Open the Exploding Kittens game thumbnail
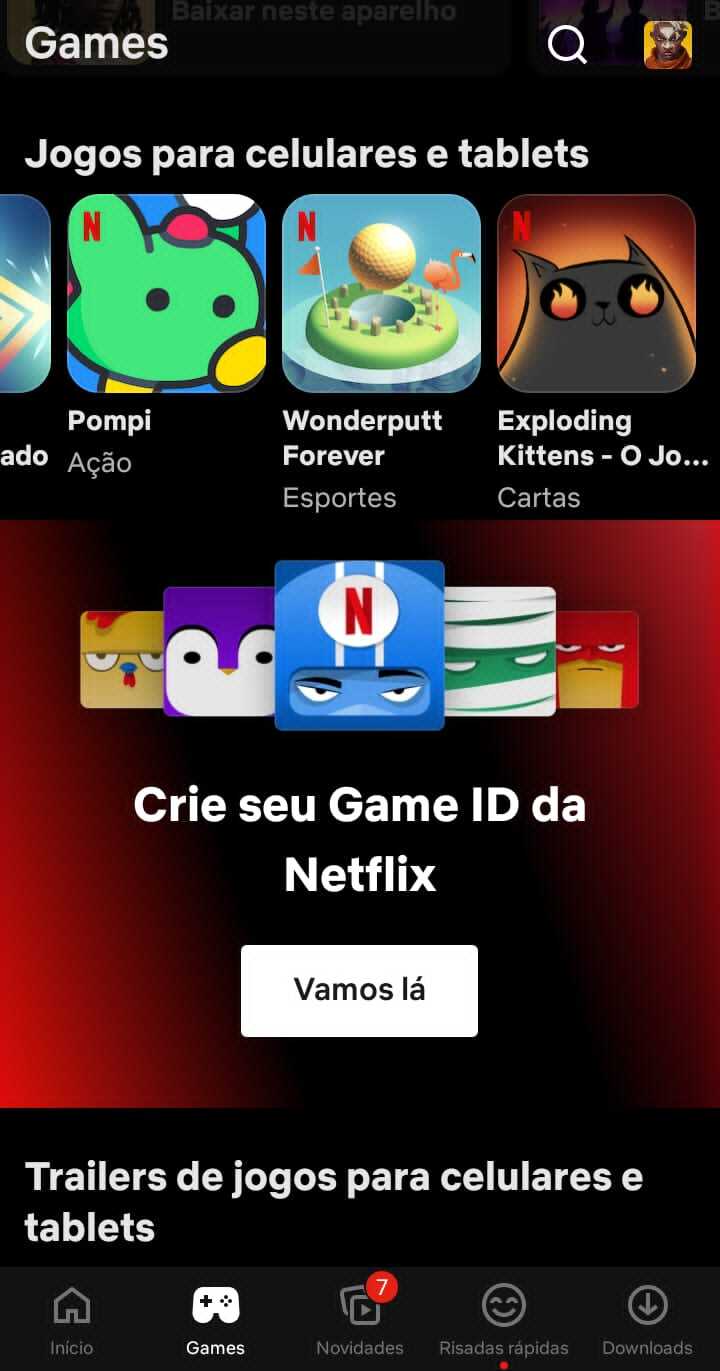The image size is (720, 1371). 597,293
